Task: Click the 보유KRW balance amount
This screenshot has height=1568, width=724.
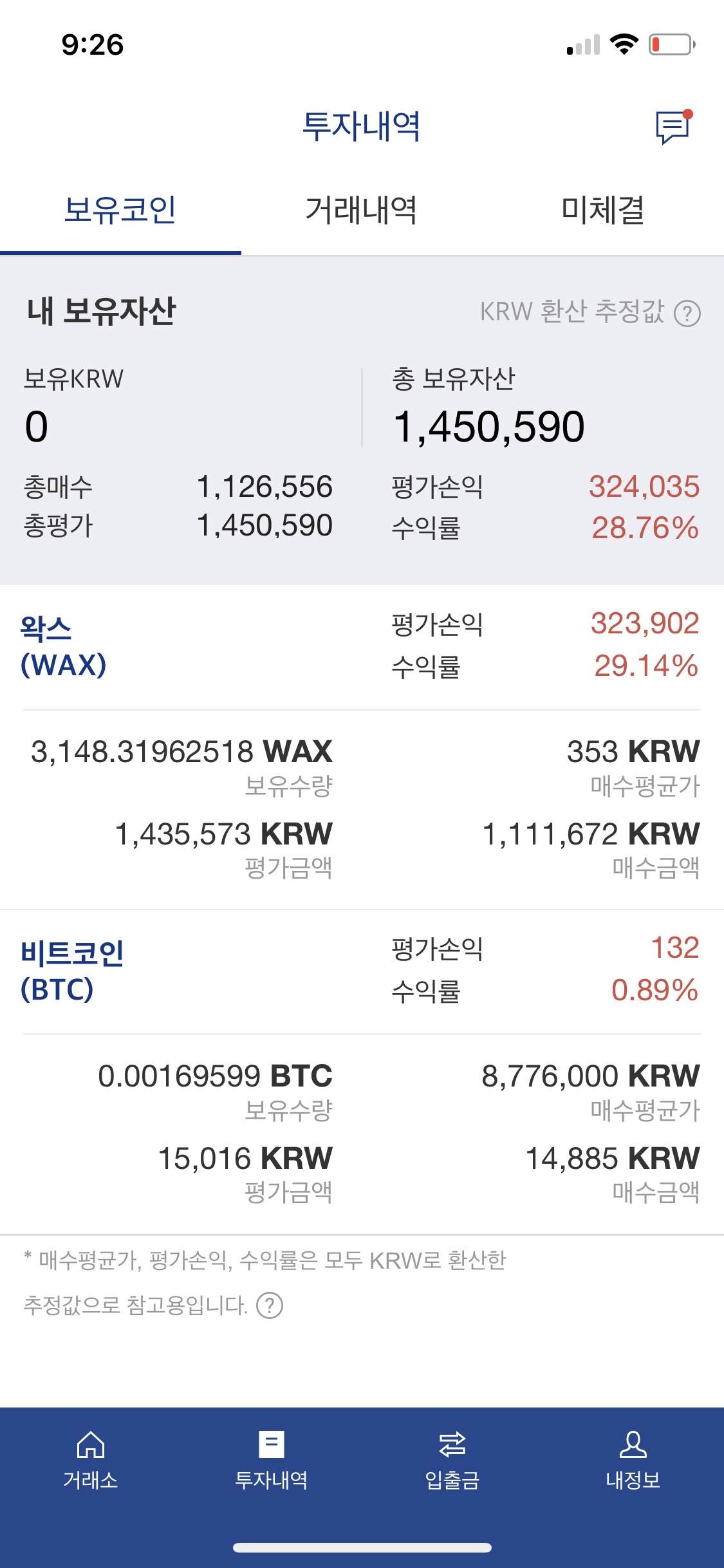Action: coord(35,425)
